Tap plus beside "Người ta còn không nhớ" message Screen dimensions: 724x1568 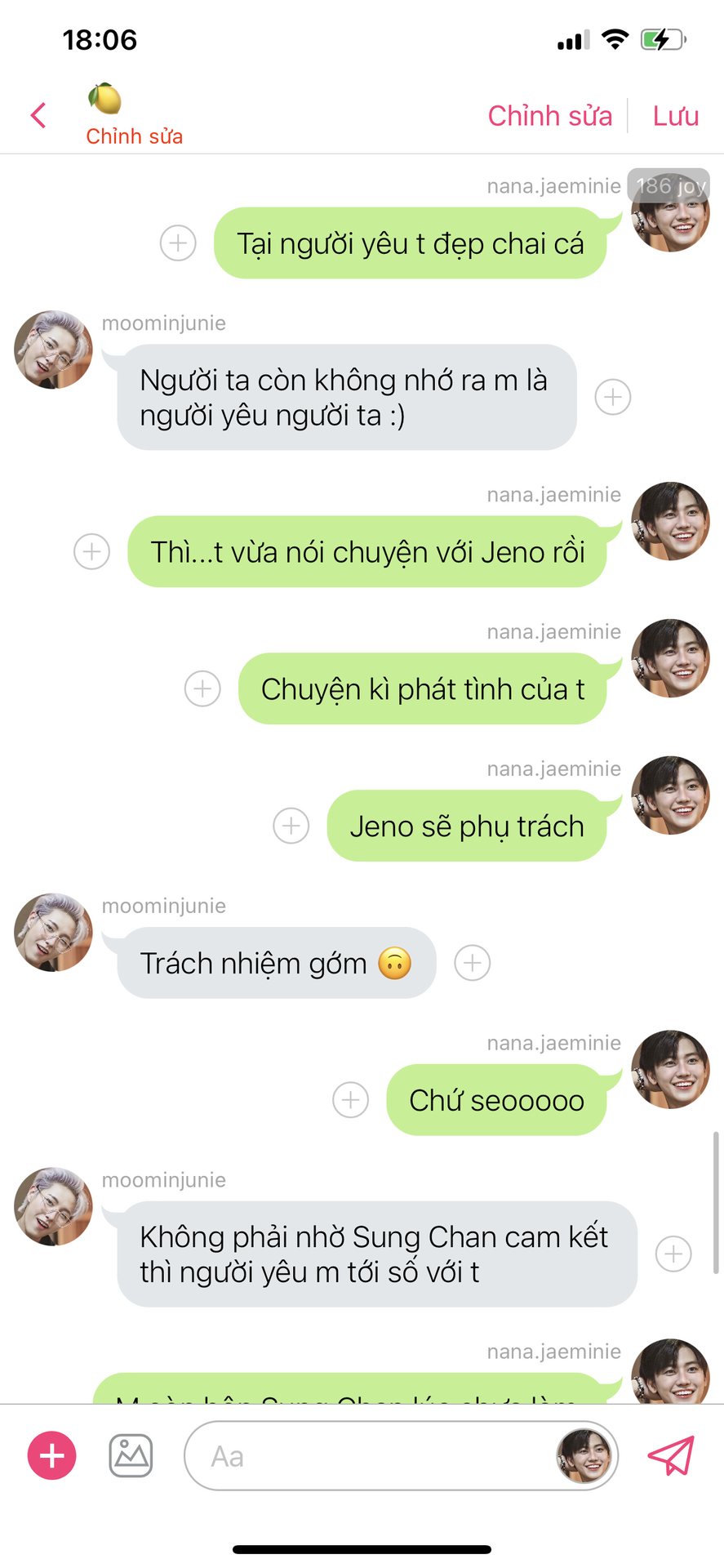(x=613, y=397)
